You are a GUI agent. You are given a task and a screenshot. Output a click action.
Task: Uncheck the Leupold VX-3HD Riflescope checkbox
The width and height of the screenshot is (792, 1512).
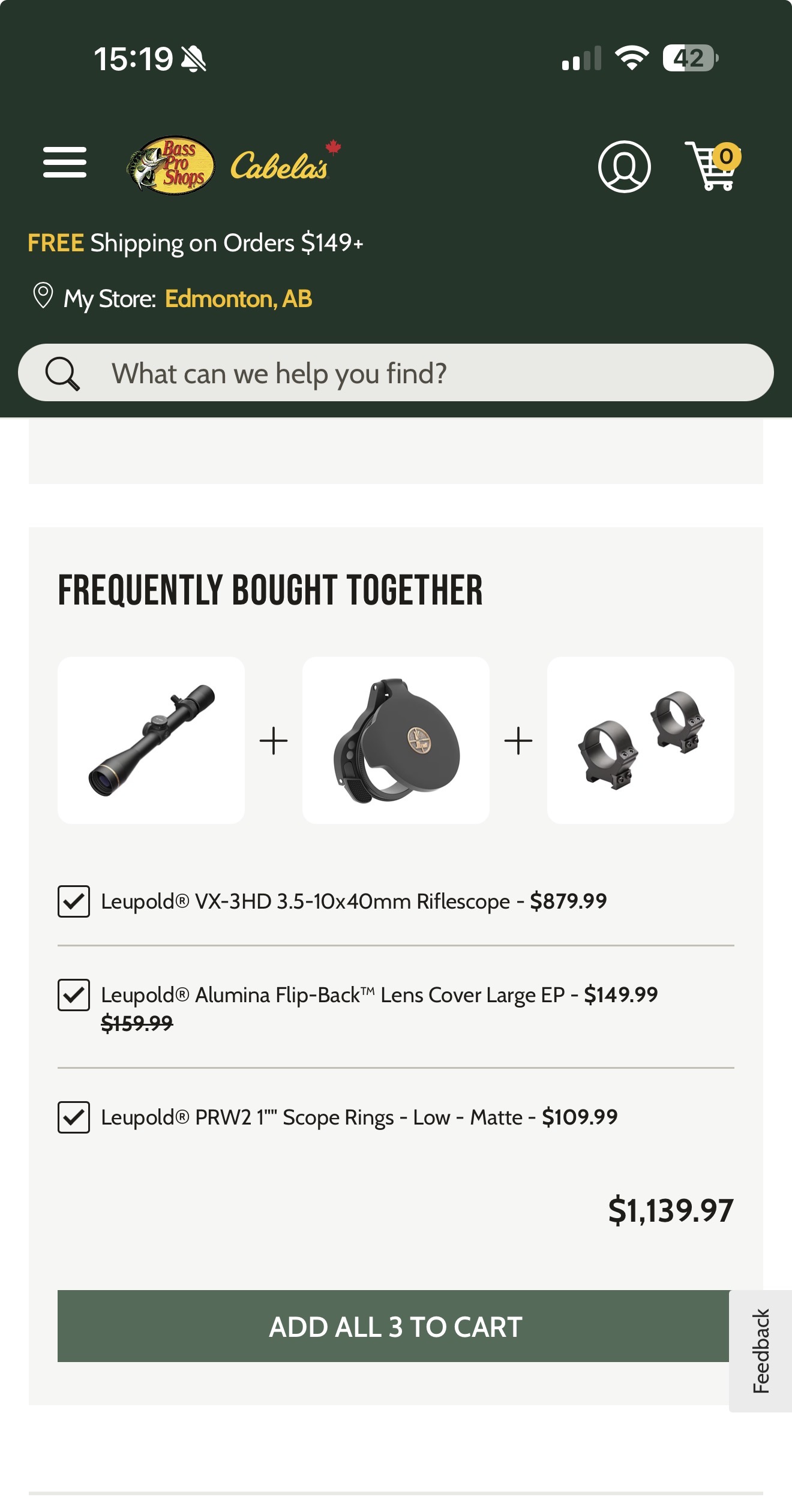tap(74, 901)
